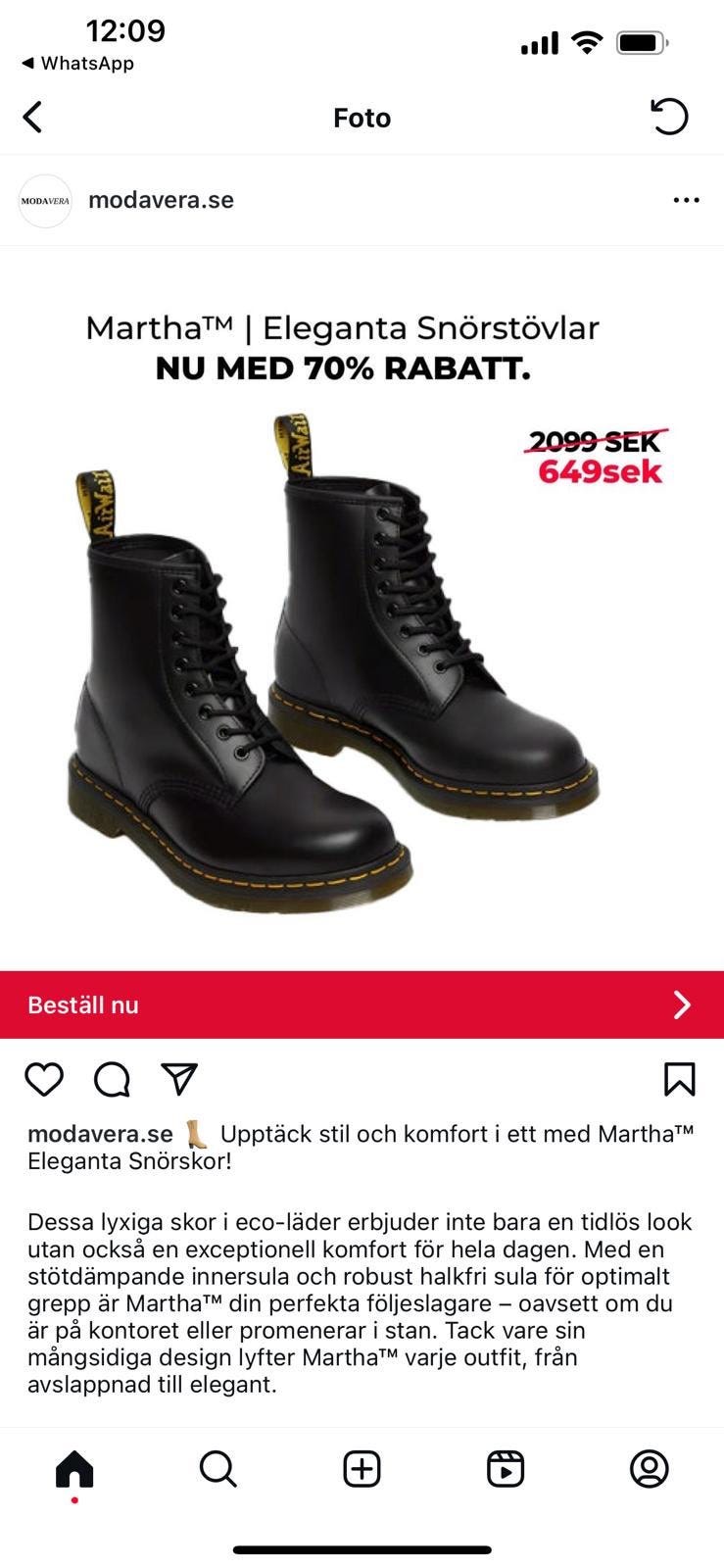Go to the Home feed icon

[x=74, y=1469]
